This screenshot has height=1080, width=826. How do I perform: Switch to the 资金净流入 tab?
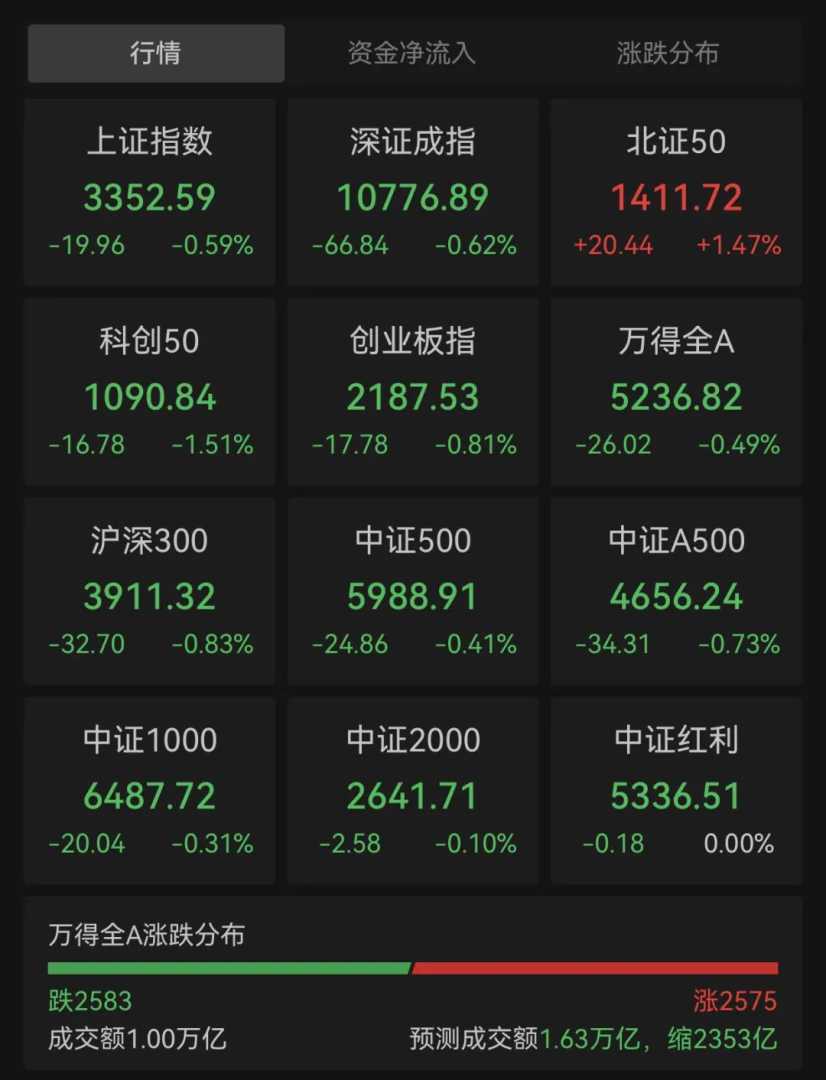pyautogui.click(x=411, y=53)
